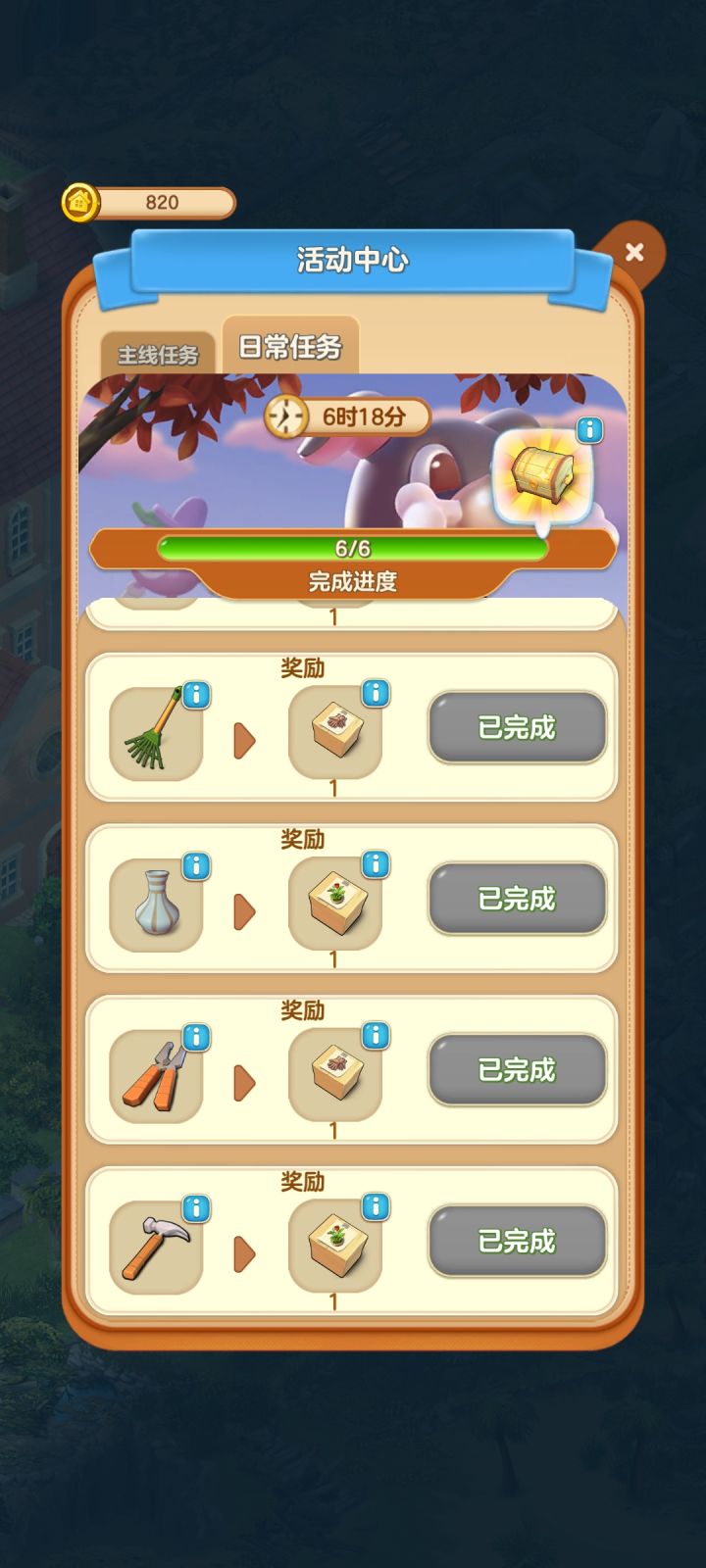Open info for the treasure chest

tap(587, 431)
